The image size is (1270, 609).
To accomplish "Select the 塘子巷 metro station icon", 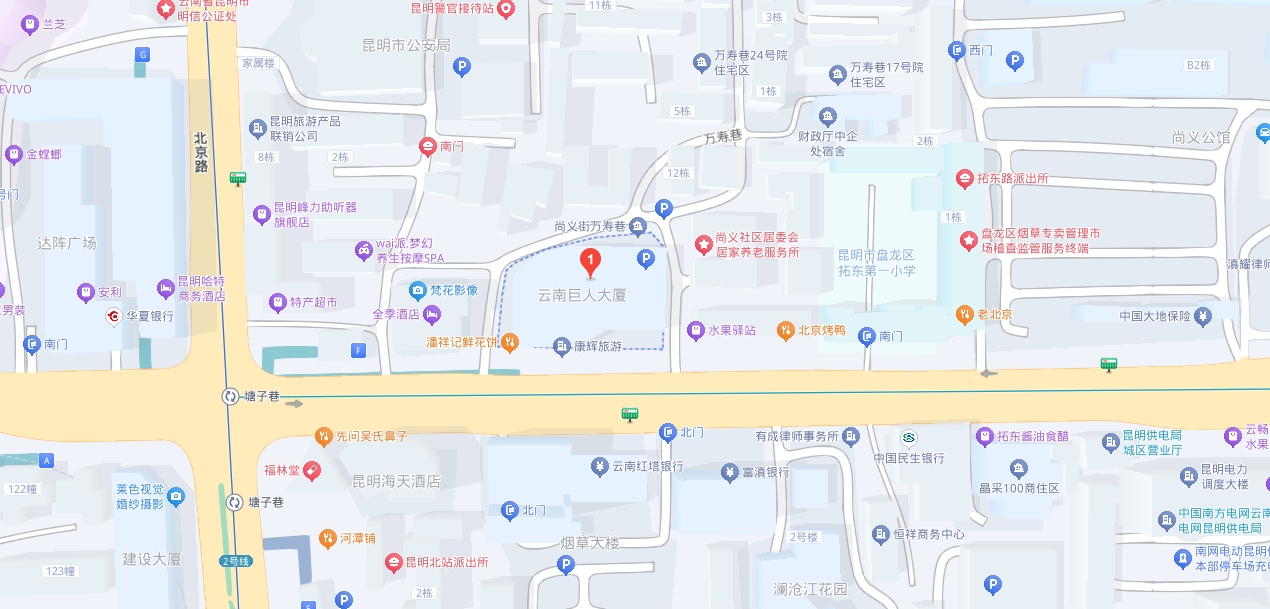I will click(x=230, y=397).
